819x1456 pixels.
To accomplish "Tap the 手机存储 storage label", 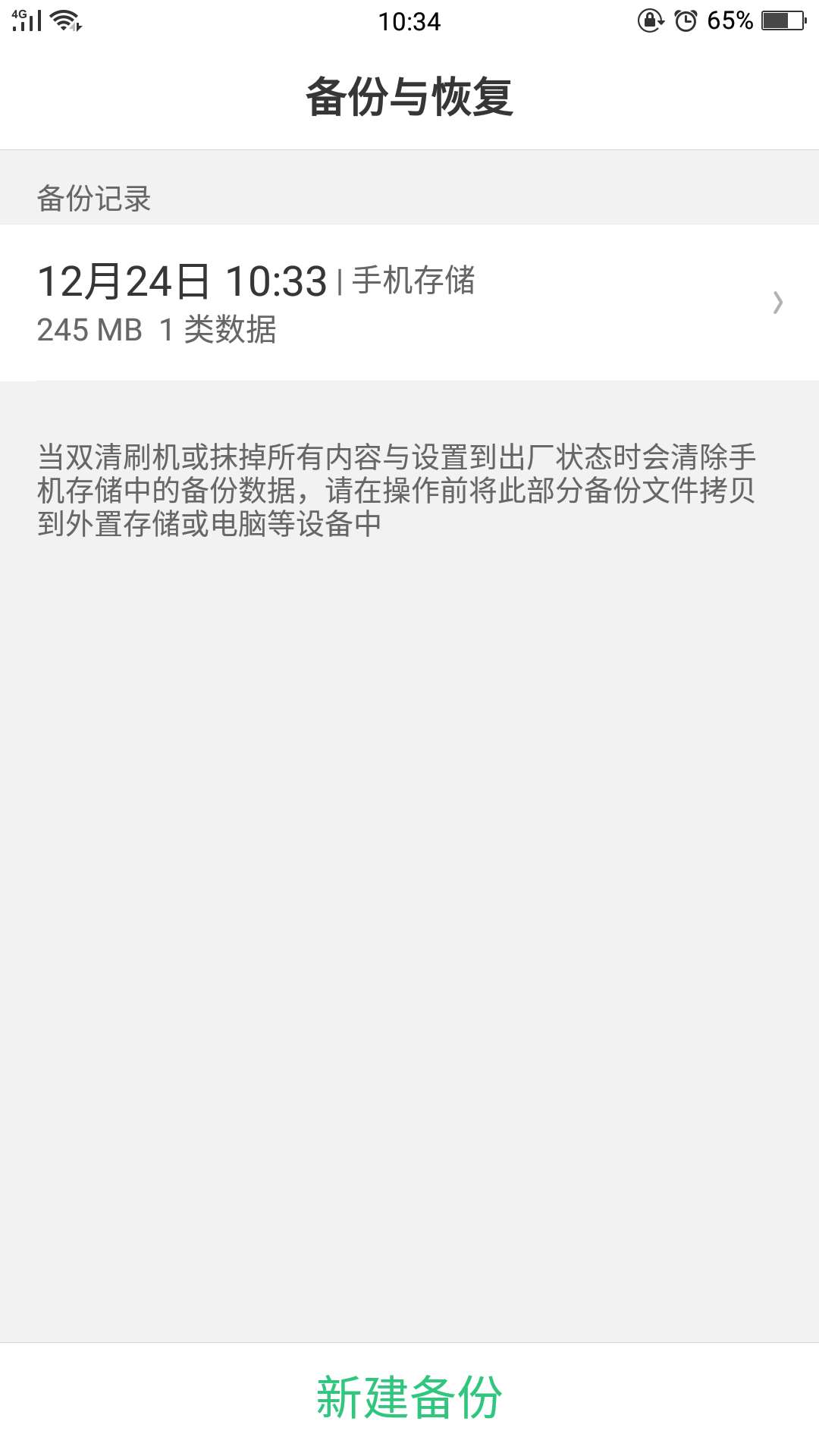I will (x=413, y=279).
